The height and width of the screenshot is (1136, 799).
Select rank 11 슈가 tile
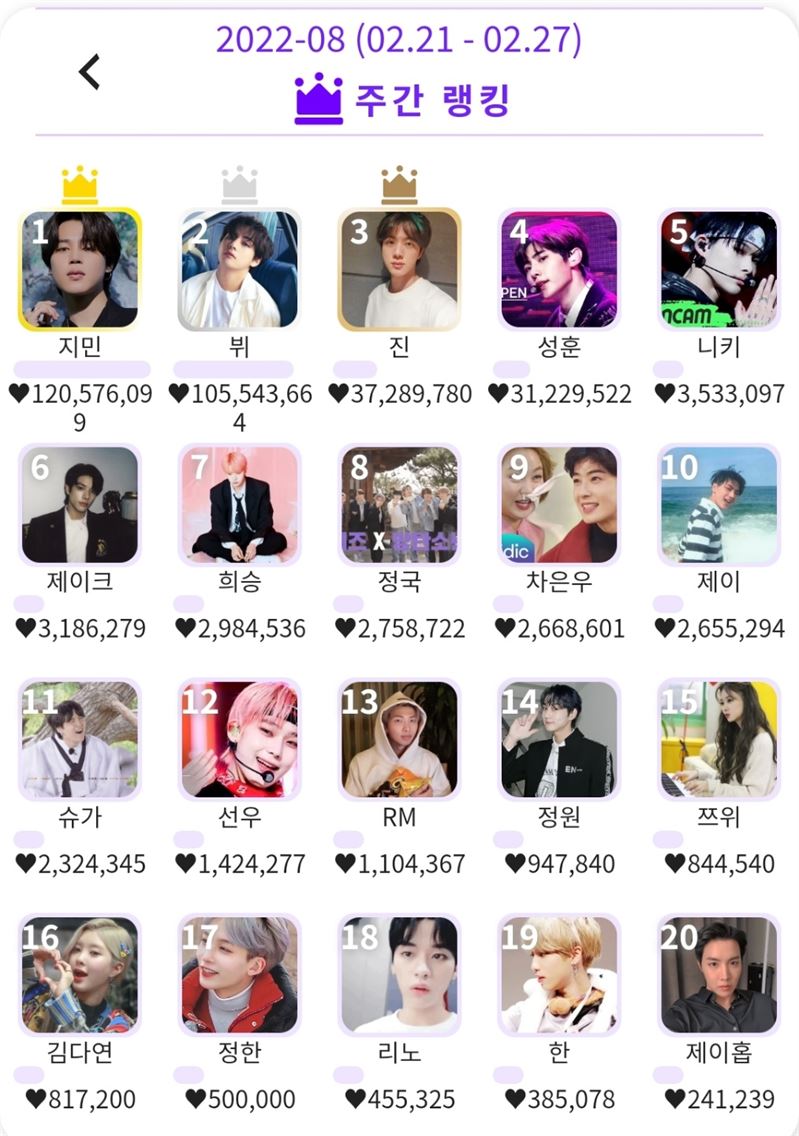[x=80, y=739]
